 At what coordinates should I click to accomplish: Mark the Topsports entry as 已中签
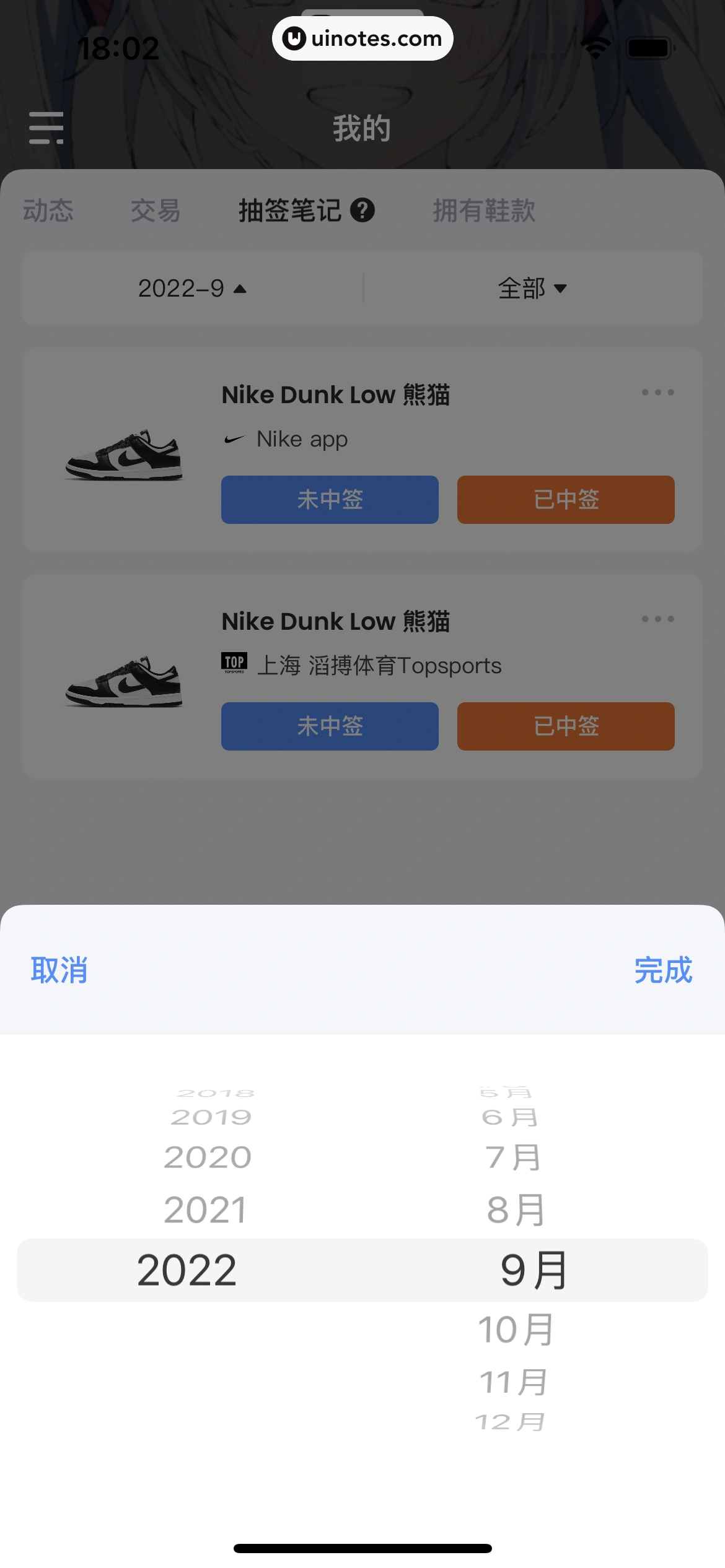pos(566,726)
